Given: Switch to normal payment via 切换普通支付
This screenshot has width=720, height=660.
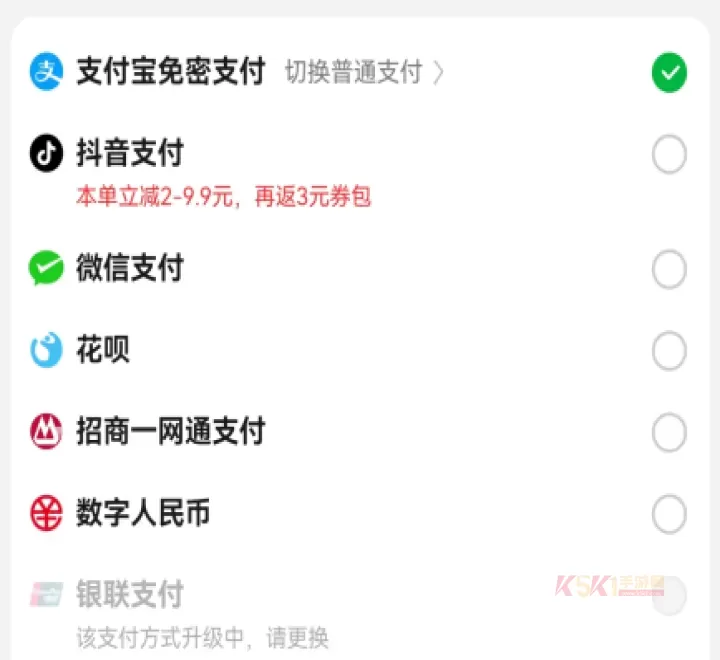Looking at the screenshot, I should pos(363,73).
